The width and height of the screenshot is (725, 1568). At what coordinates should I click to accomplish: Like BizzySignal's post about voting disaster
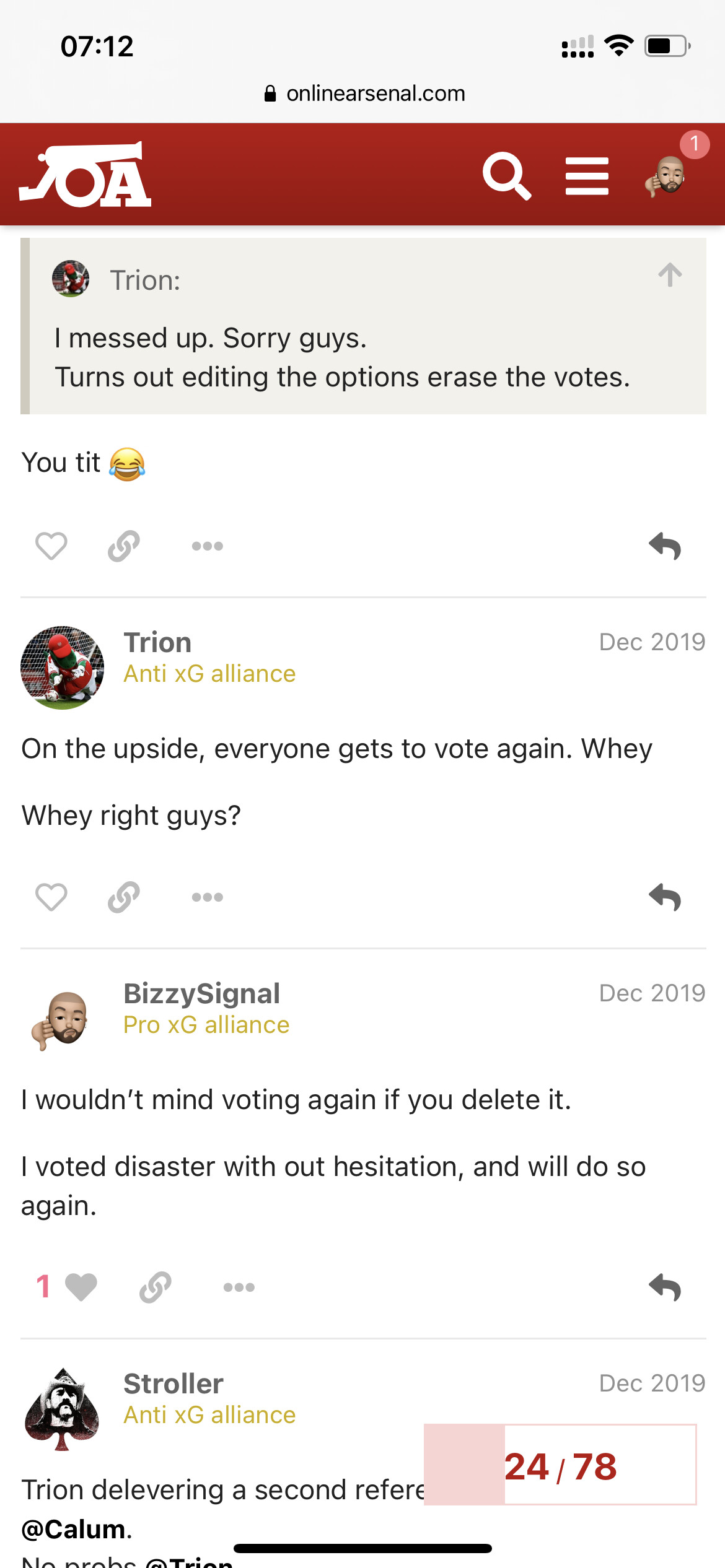[x=81, y=1287]
